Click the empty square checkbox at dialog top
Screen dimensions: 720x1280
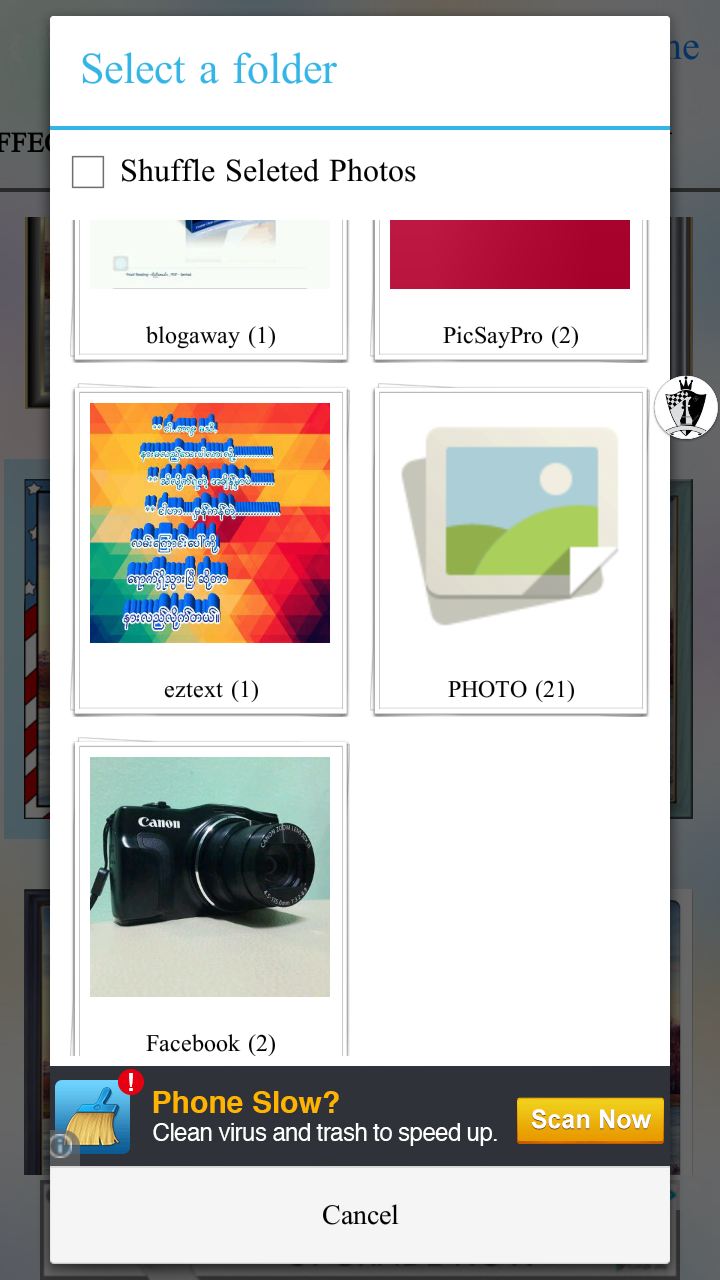coord(88,171)
